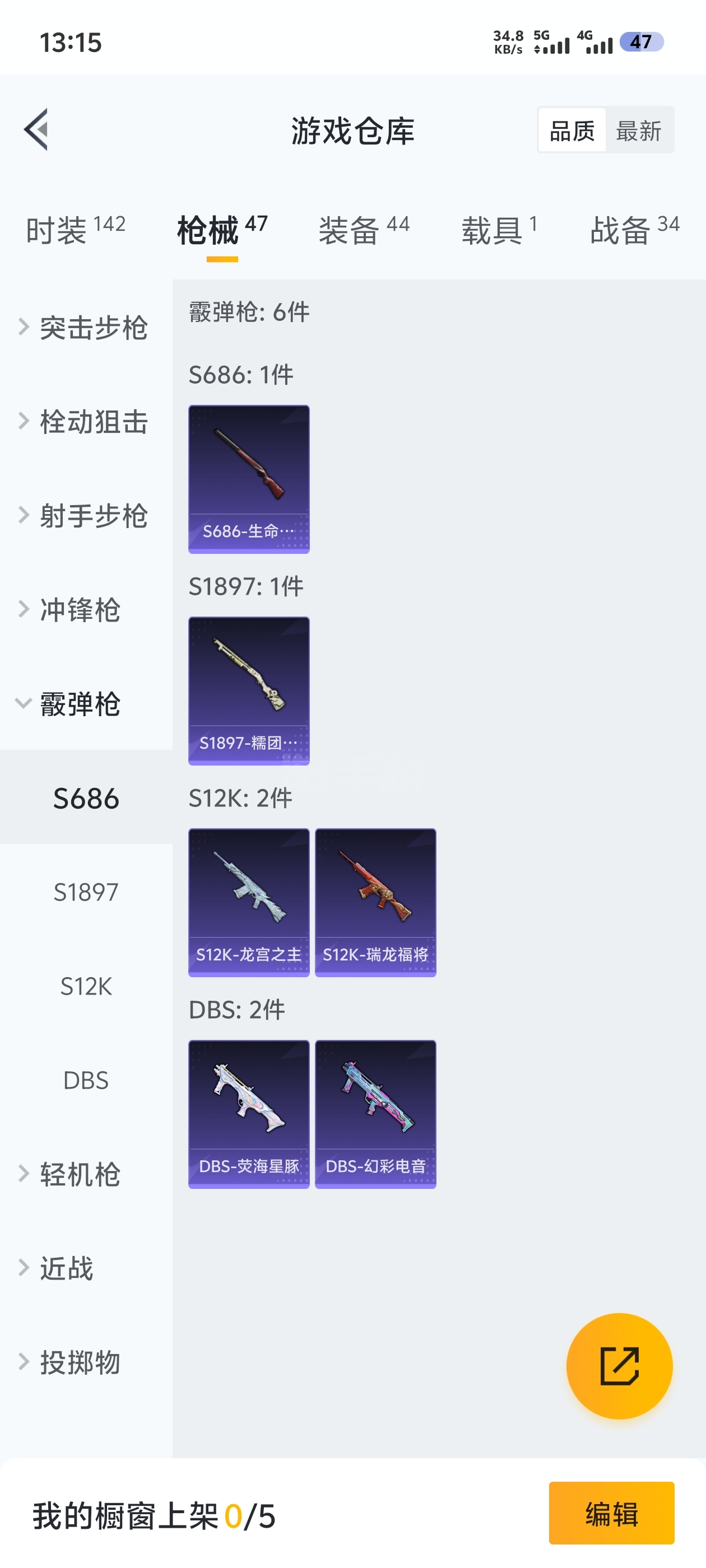Go back using the top-left arrow
The image size is (706, 1568).
[36, 130]
